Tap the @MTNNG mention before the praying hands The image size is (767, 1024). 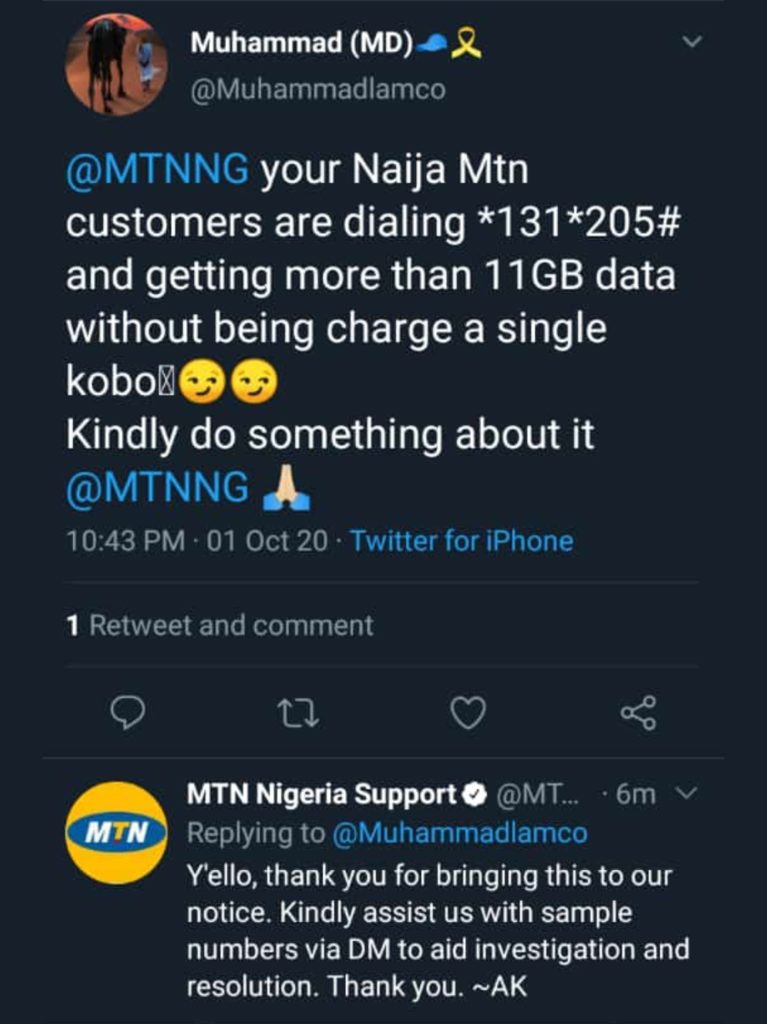157,487
